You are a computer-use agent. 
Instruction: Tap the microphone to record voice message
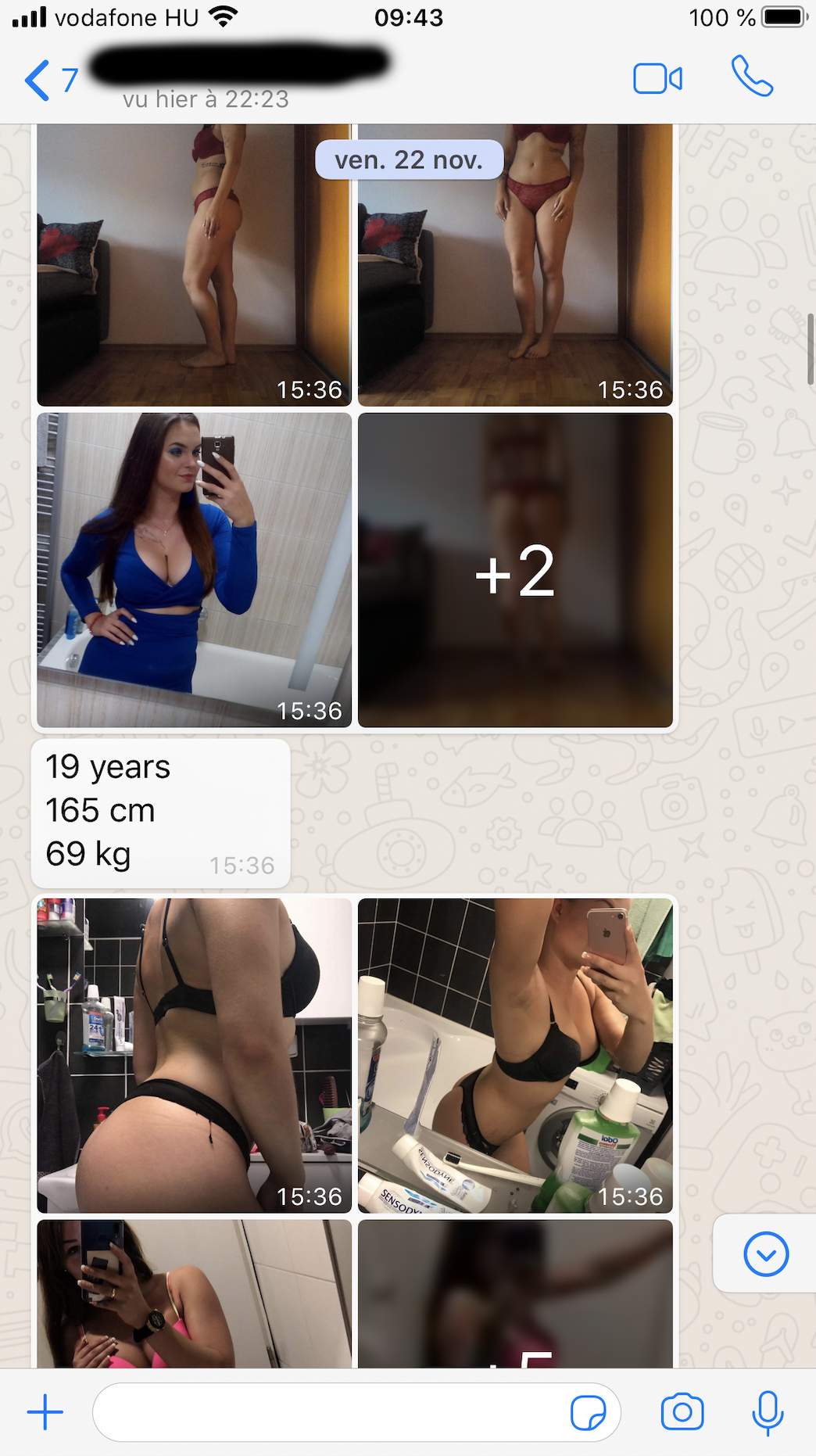click(x=768, y=1412)
